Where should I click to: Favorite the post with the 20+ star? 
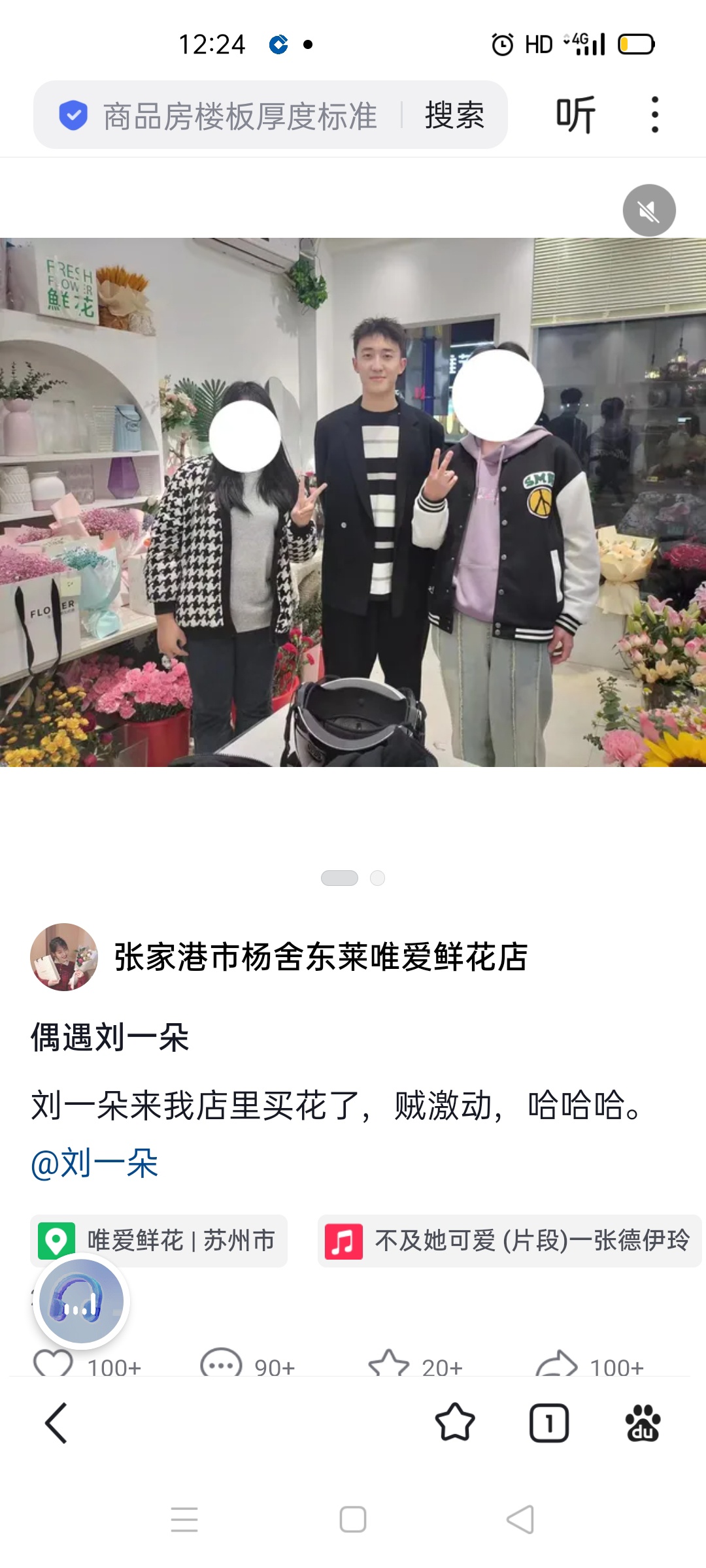[x=388, y=1364]
